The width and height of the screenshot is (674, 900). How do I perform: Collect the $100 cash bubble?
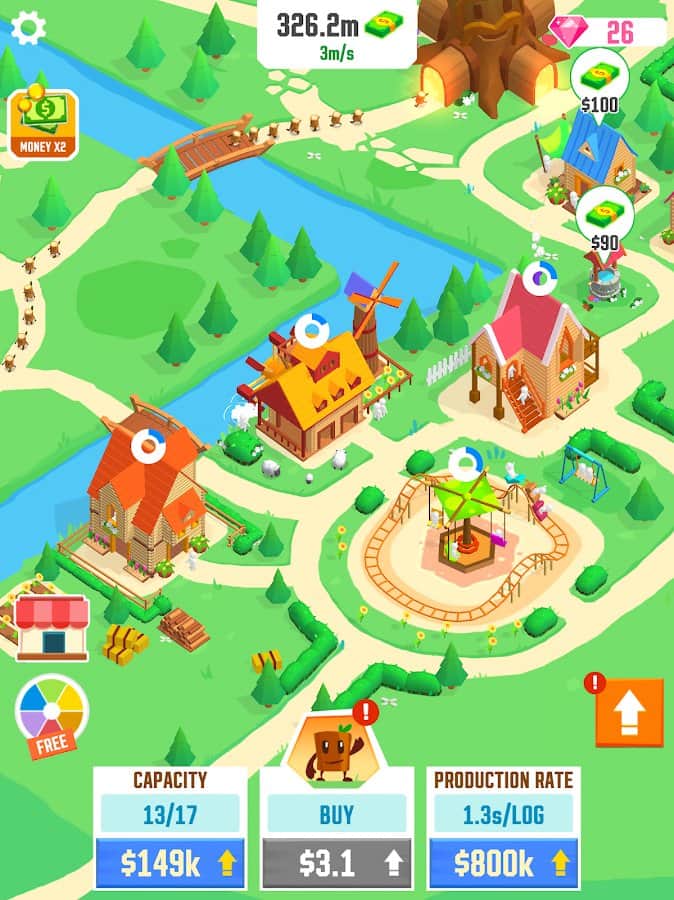[599, 80]
